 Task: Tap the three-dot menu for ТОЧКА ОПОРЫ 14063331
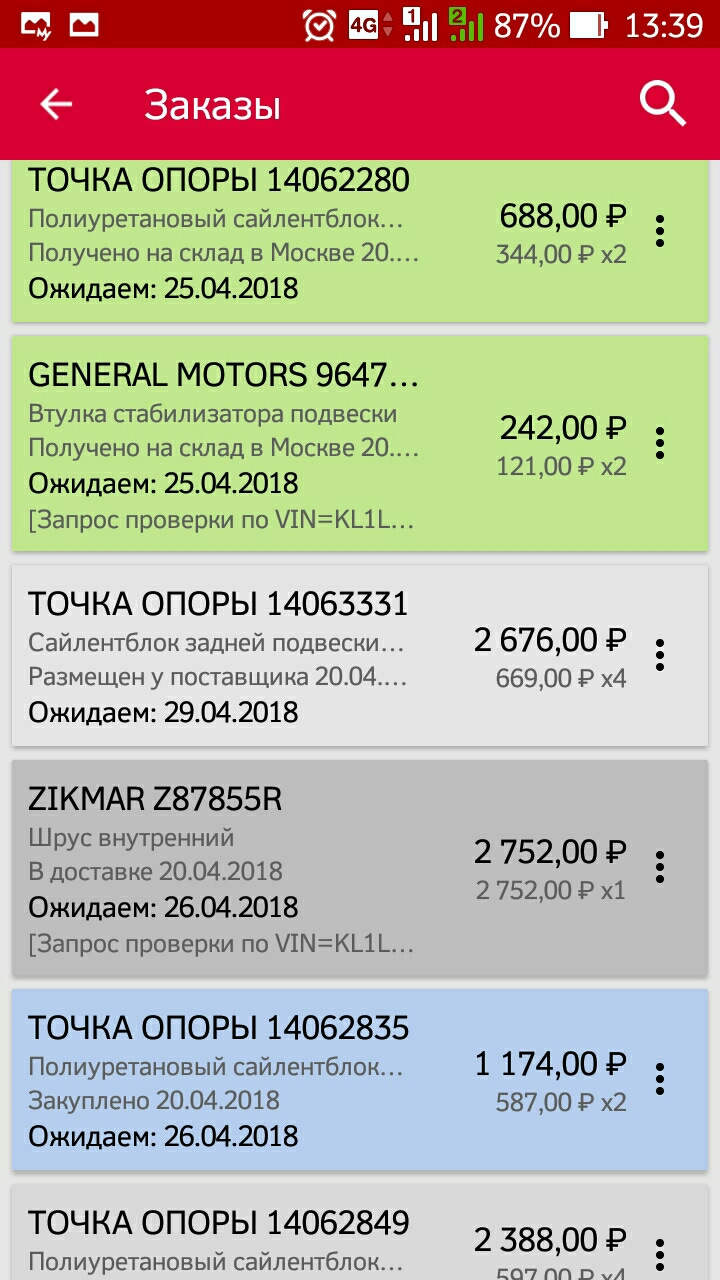[x=659, y=655]
